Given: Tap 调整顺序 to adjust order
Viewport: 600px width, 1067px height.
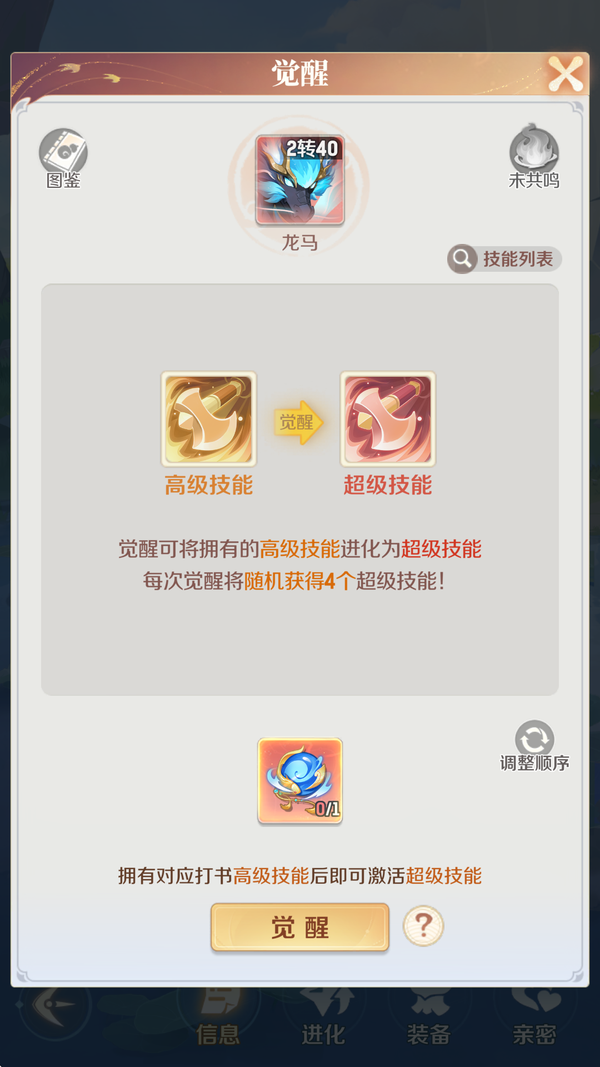Looking at the screenshot, I should 534,745.
